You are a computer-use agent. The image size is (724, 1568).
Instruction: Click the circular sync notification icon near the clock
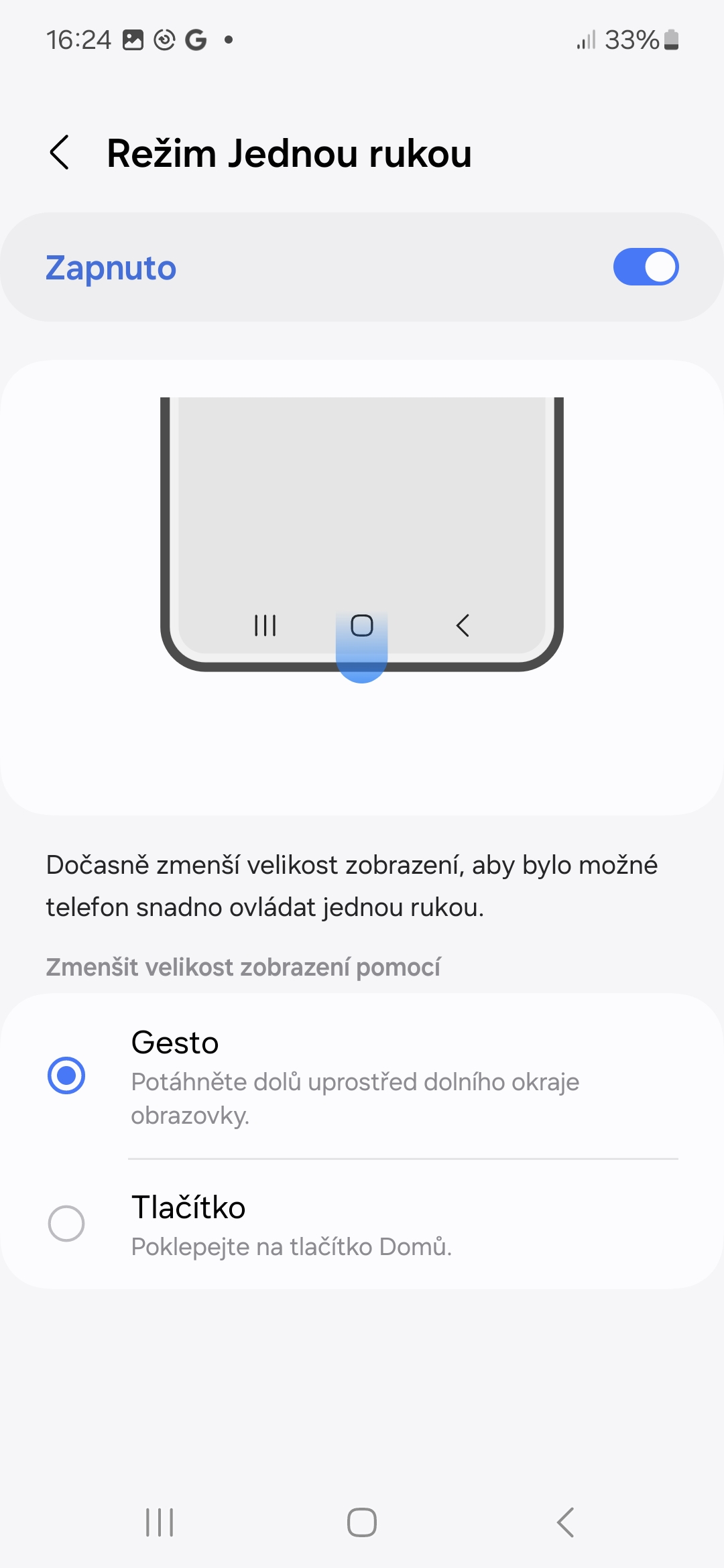point(165,40)
